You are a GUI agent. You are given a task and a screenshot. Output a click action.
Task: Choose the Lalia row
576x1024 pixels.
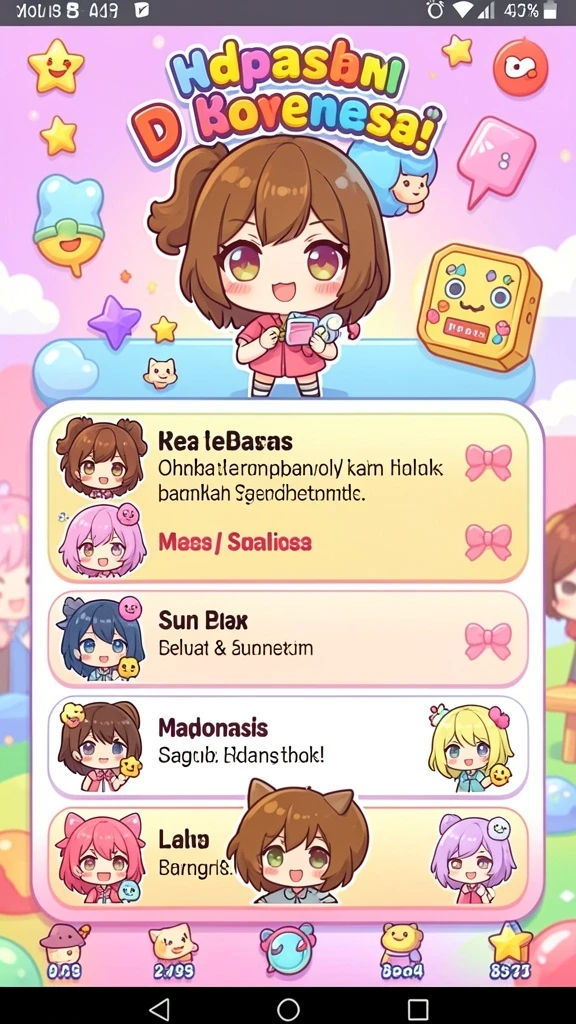(x=288, y=856)
